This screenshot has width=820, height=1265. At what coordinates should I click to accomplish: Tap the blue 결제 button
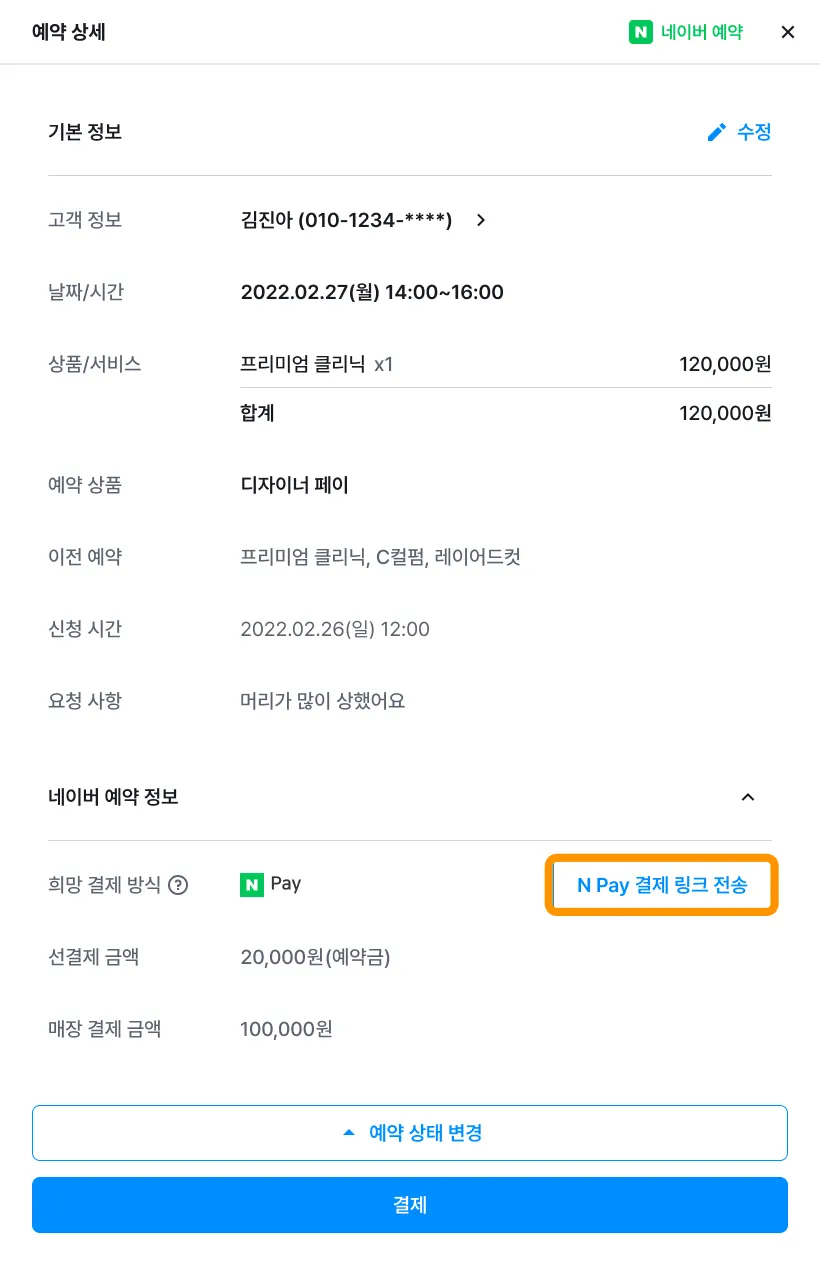point(410,1205)
